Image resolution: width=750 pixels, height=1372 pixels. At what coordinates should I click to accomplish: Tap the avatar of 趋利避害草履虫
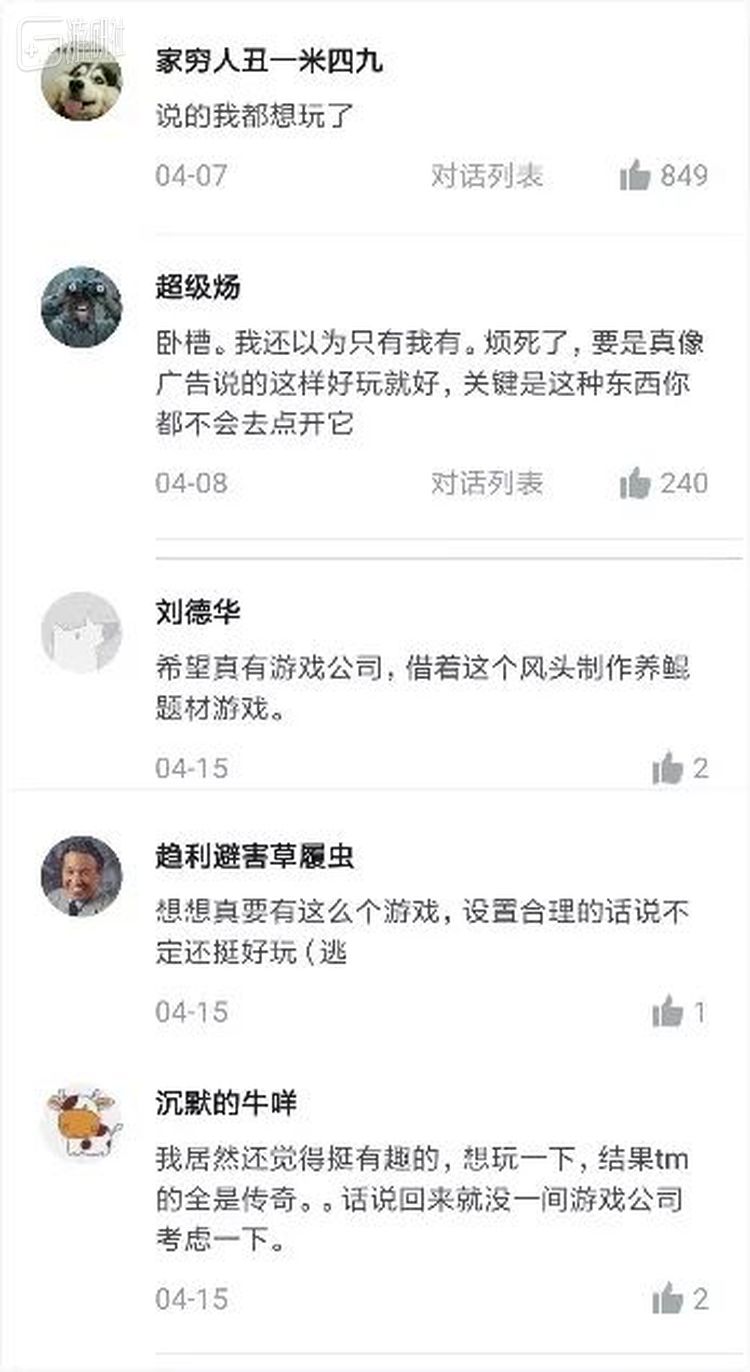(x=81, y=876)
